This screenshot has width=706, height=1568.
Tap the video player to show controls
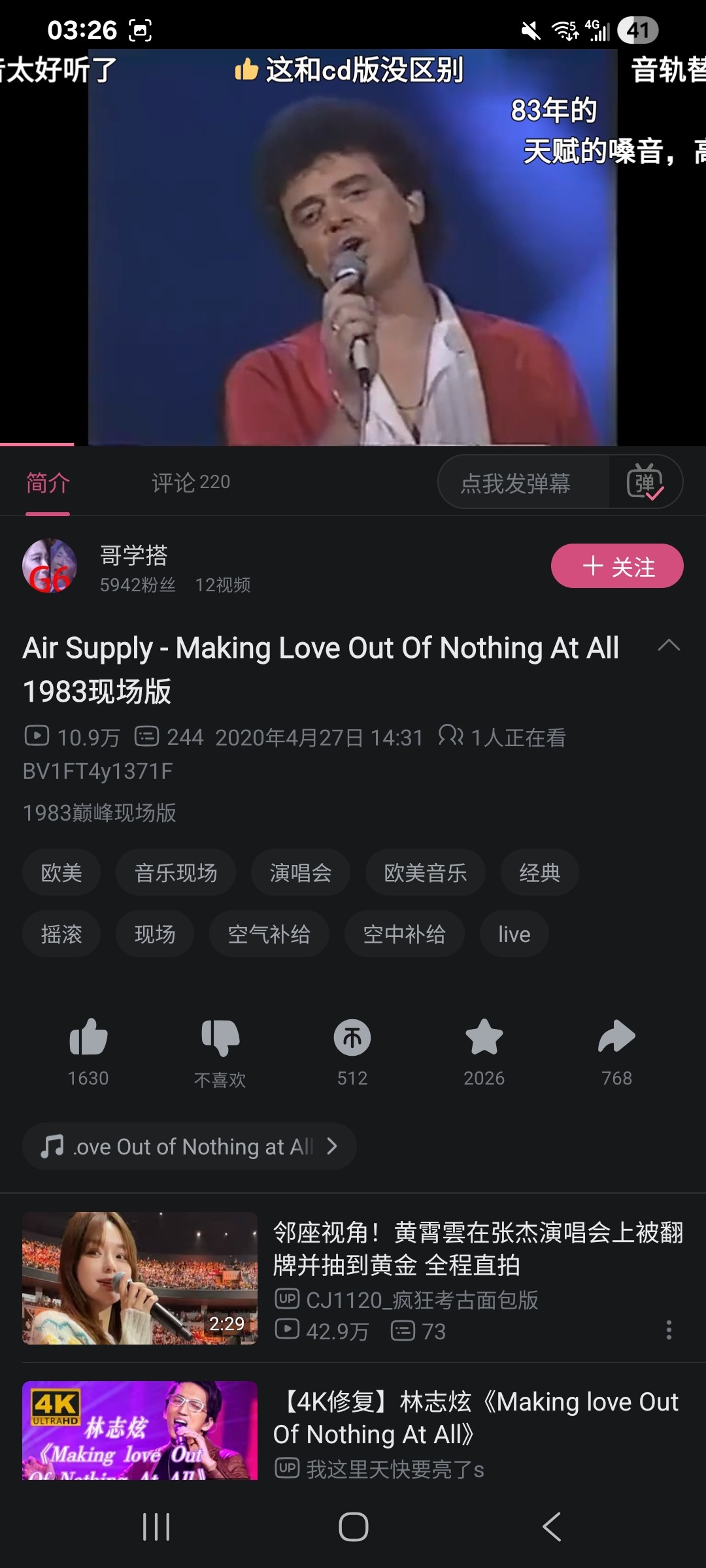coord(353,248)
